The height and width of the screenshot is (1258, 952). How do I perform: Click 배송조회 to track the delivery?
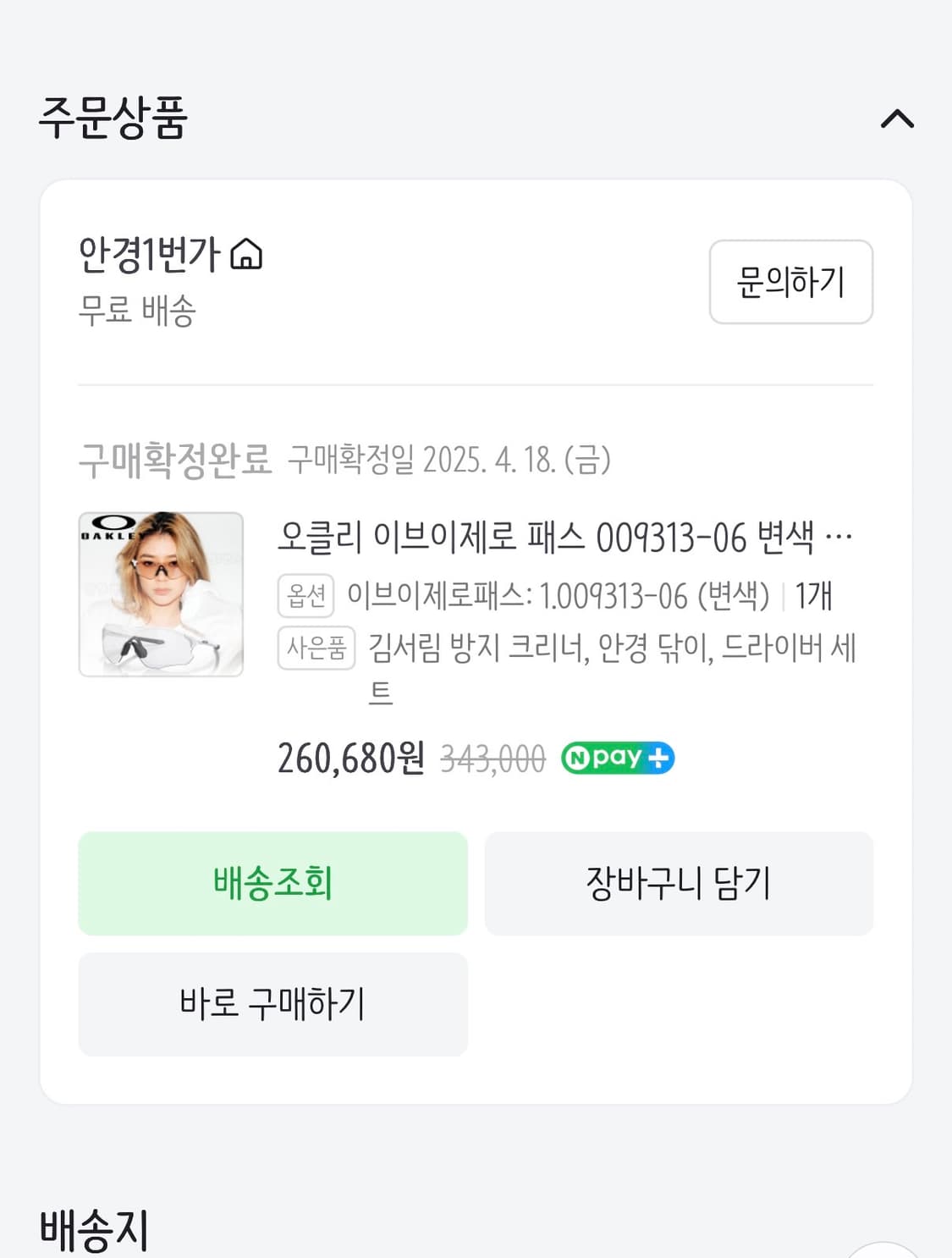pos(272,883)
